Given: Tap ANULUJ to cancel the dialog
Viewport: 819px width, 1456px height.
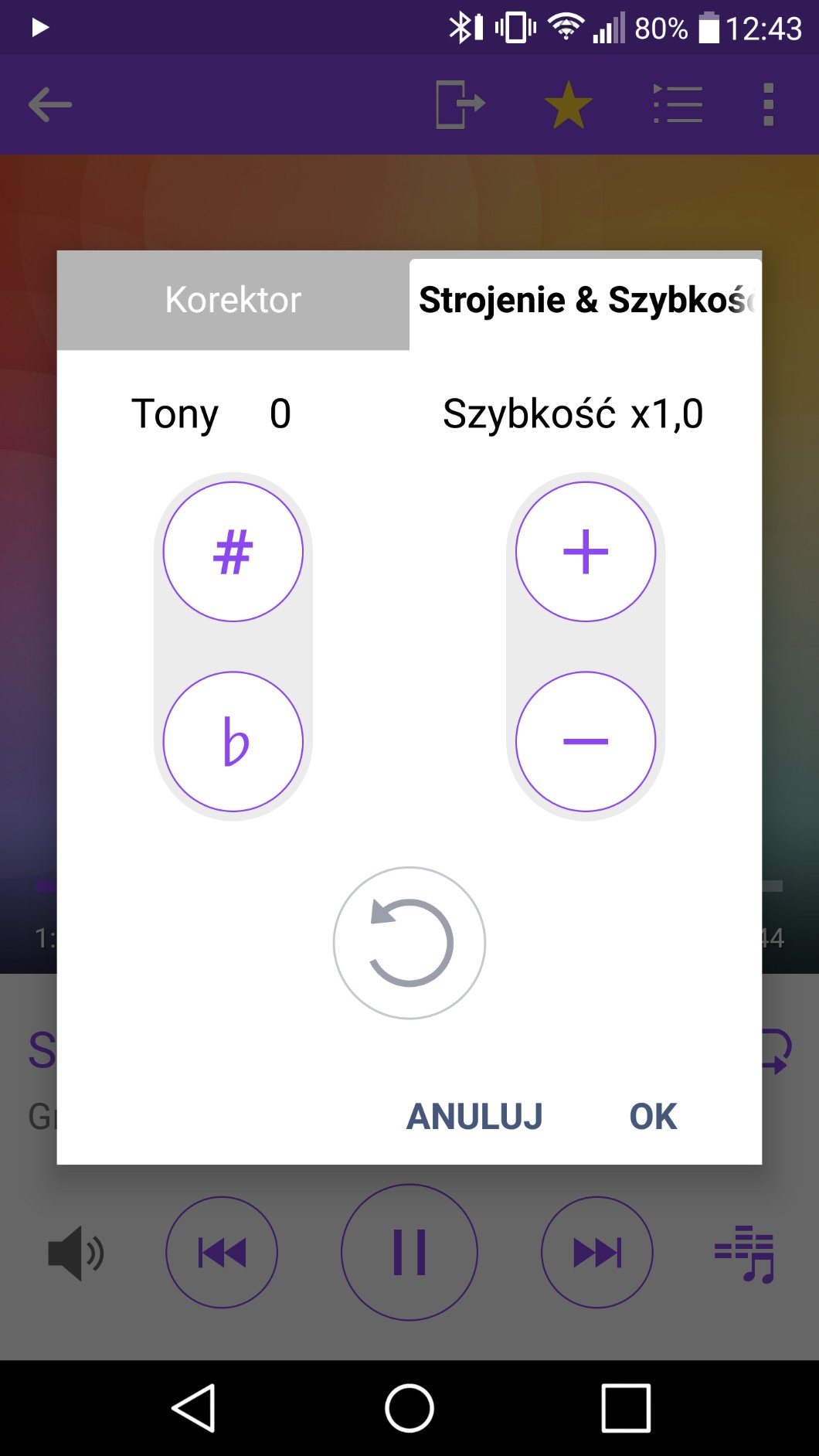Looking at the screenshot, I should (474, 1116).
